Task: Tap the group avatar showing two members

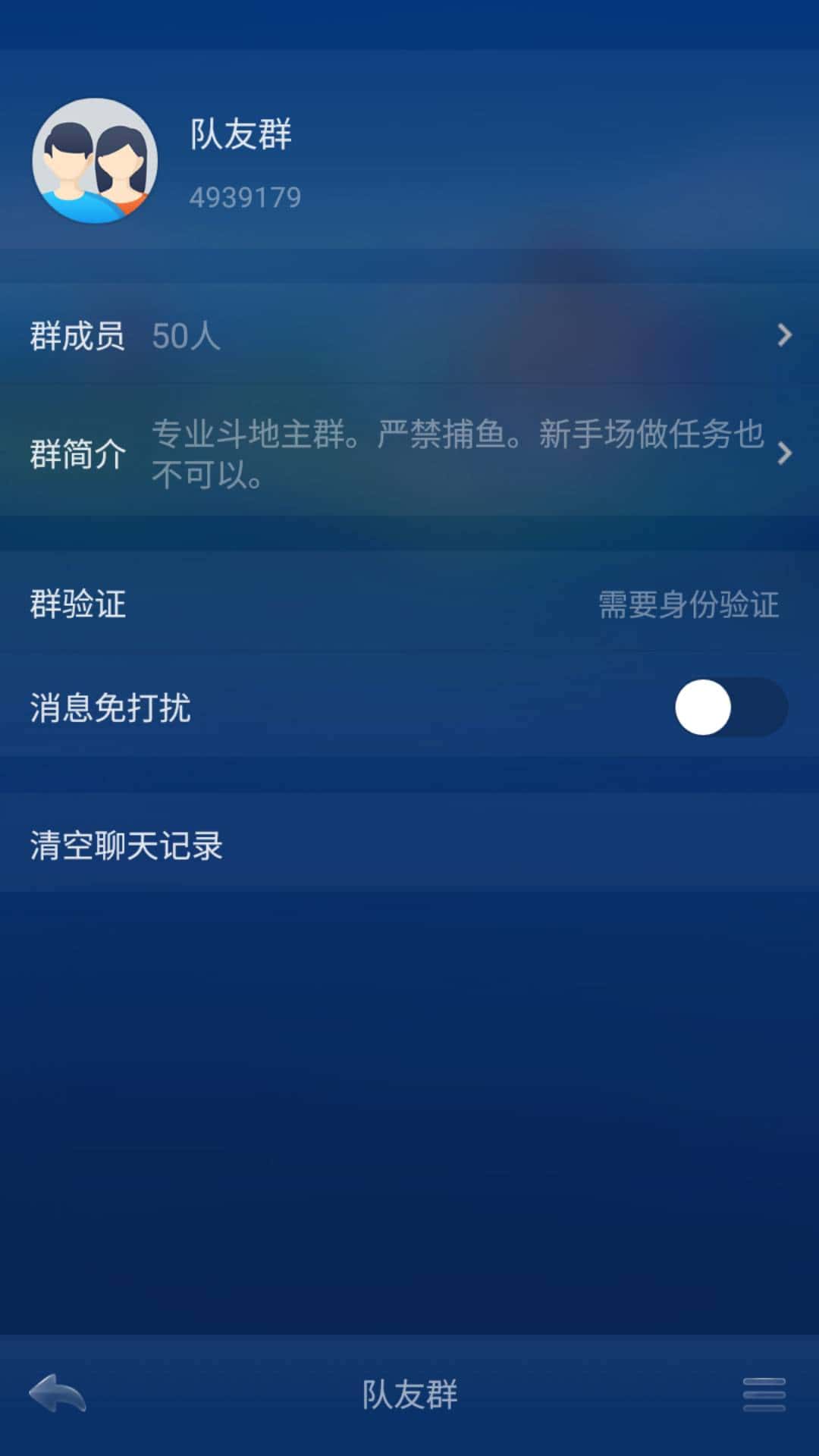Action: point(97,159)
